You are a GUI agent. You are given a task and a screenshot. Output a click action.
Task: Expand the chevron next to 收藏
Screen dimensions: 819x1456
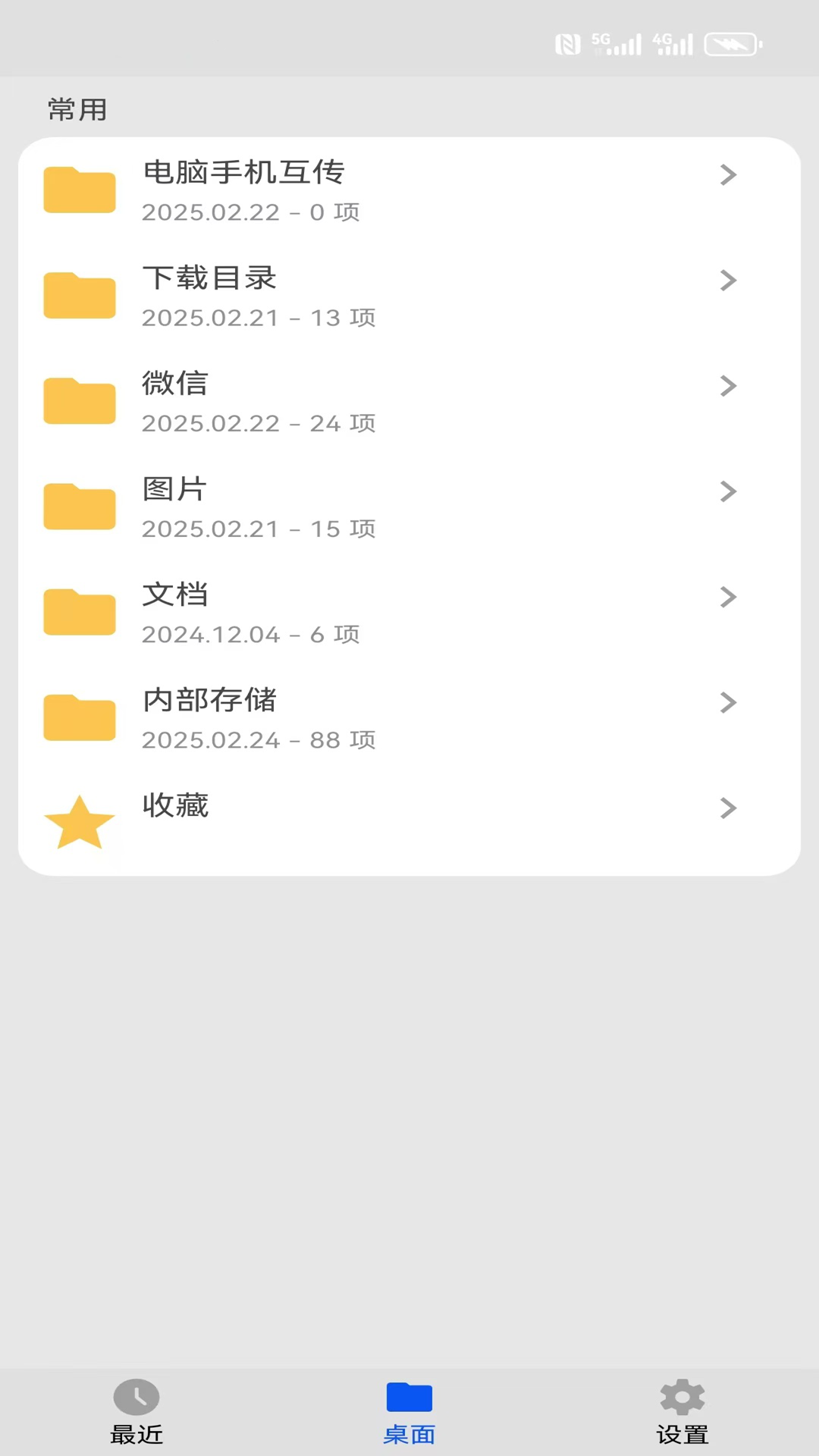coord(728,808)
